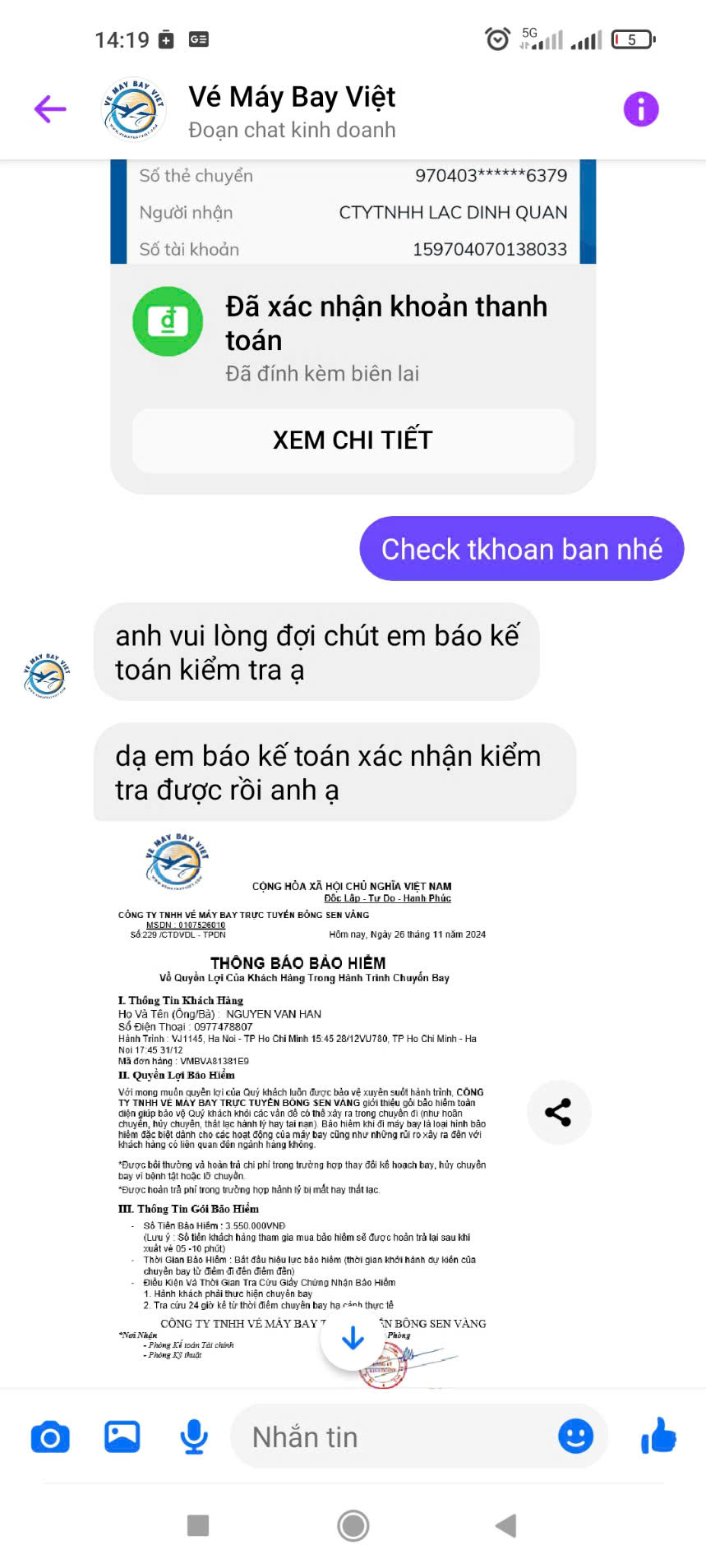
Task: Share the insurance notice image
Action: click(x=558, y=1112)
